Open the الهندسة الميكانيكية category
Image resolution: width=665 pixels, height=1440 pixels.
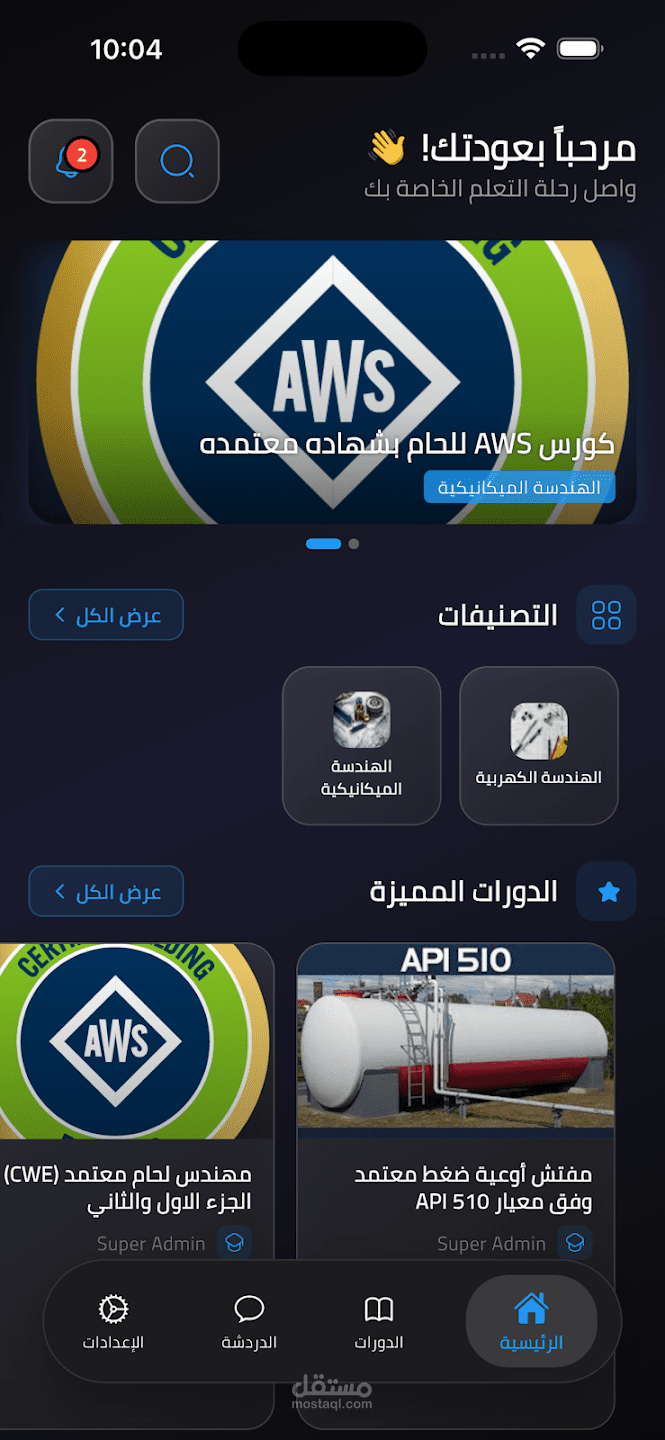pos(362,746)
